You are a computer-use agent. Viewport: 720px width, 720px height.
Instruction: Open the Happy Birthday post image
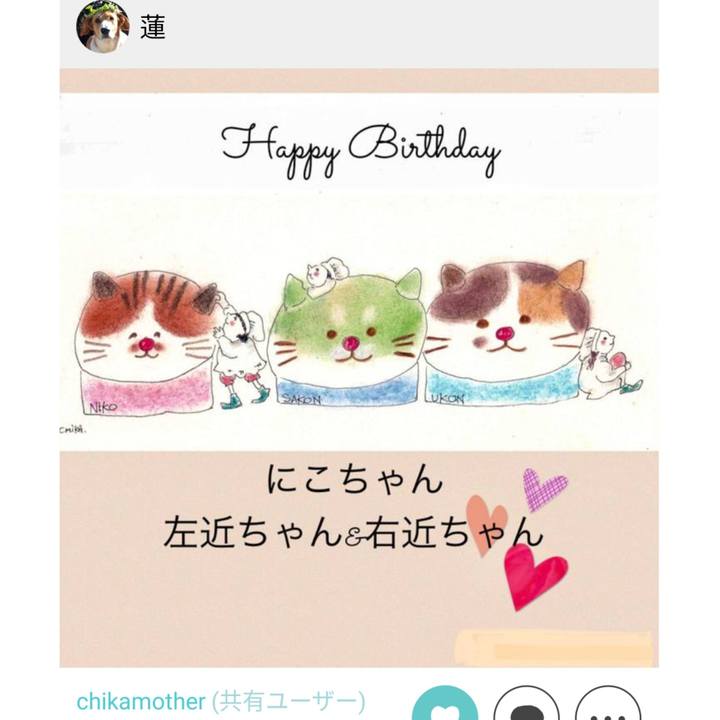point(359,370)
